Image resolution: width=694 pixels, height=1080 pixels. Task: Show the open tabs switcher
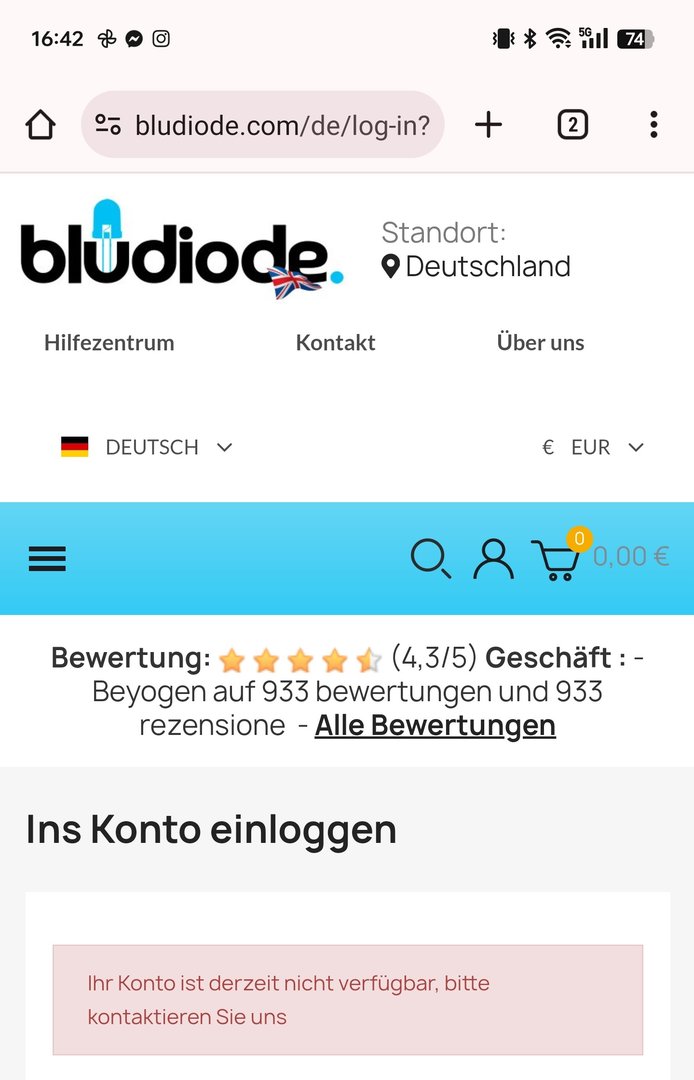[572, 125]
